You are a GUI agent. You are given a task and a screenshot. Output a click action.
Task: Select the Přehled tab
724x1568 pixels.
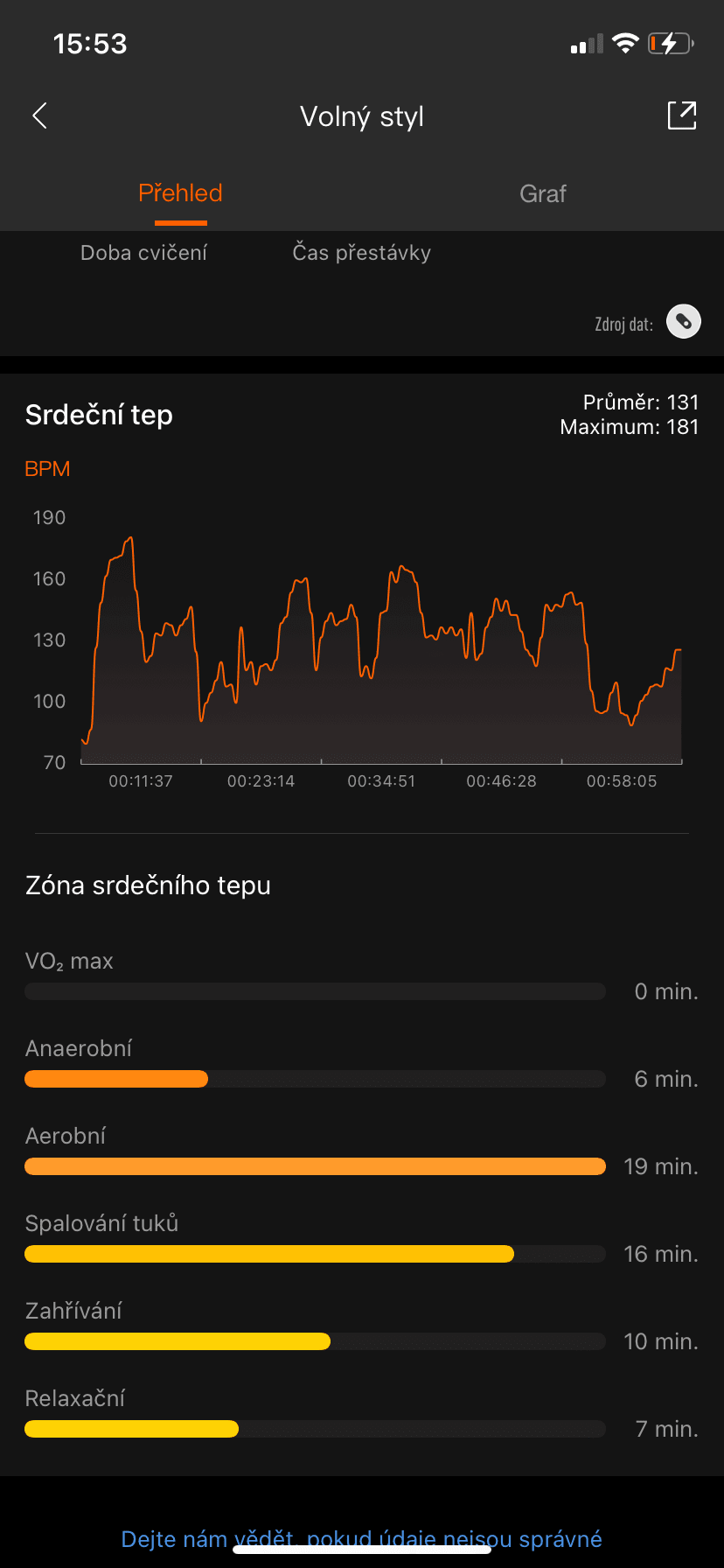[x=180, y=193]
